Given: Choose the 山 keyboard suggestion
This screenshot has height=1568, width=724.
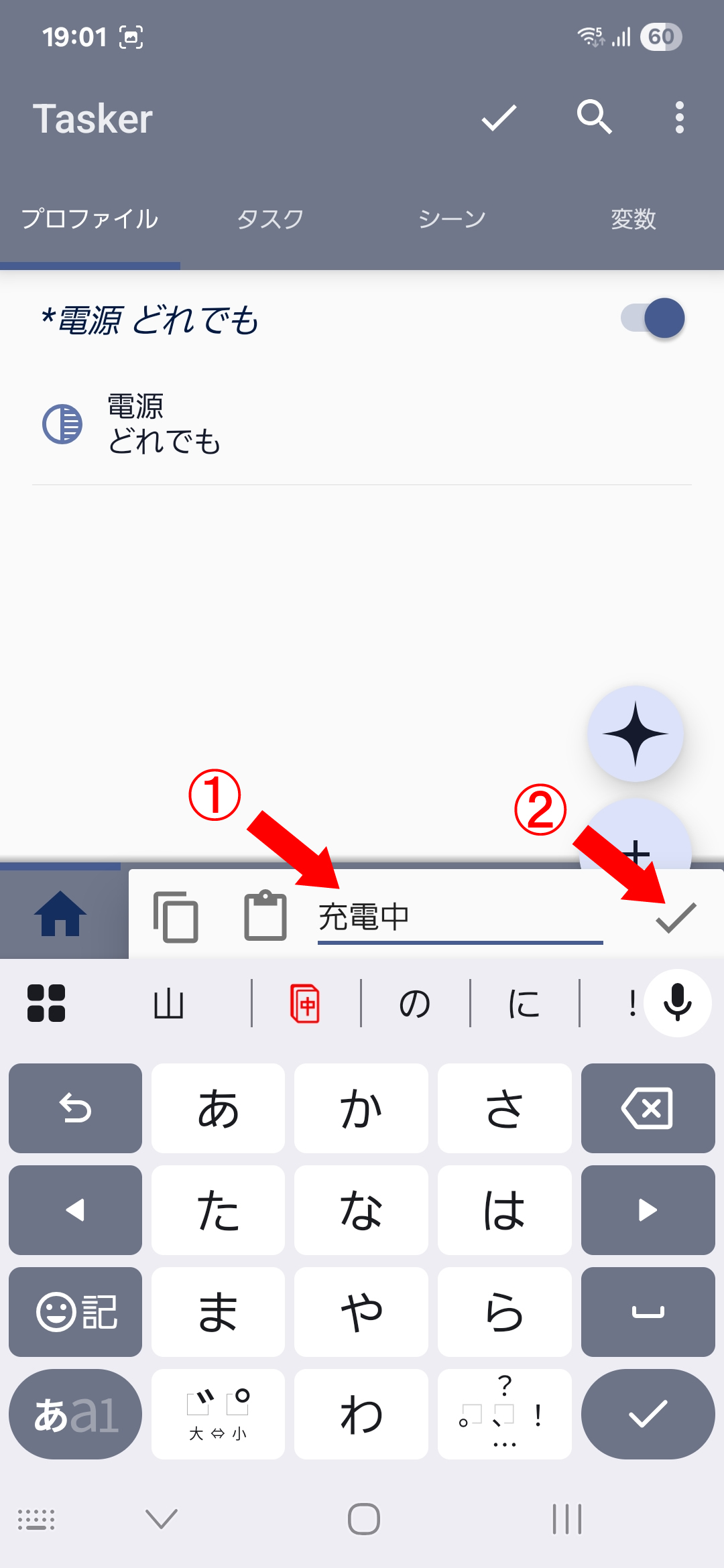Looking at the screenshot, I should tap(168, 1004).
